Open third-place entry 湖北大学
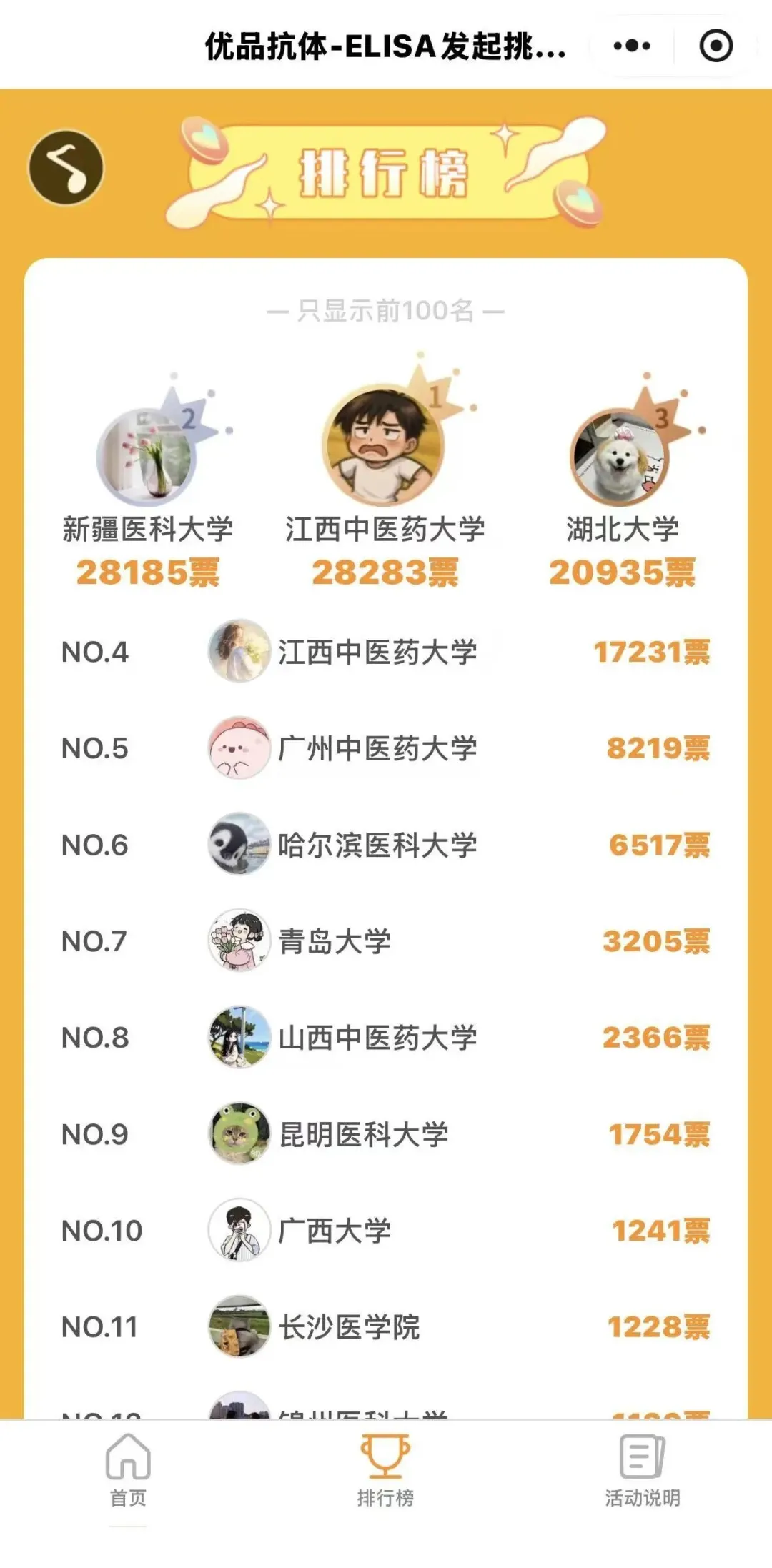 click(x=621, y=486)
